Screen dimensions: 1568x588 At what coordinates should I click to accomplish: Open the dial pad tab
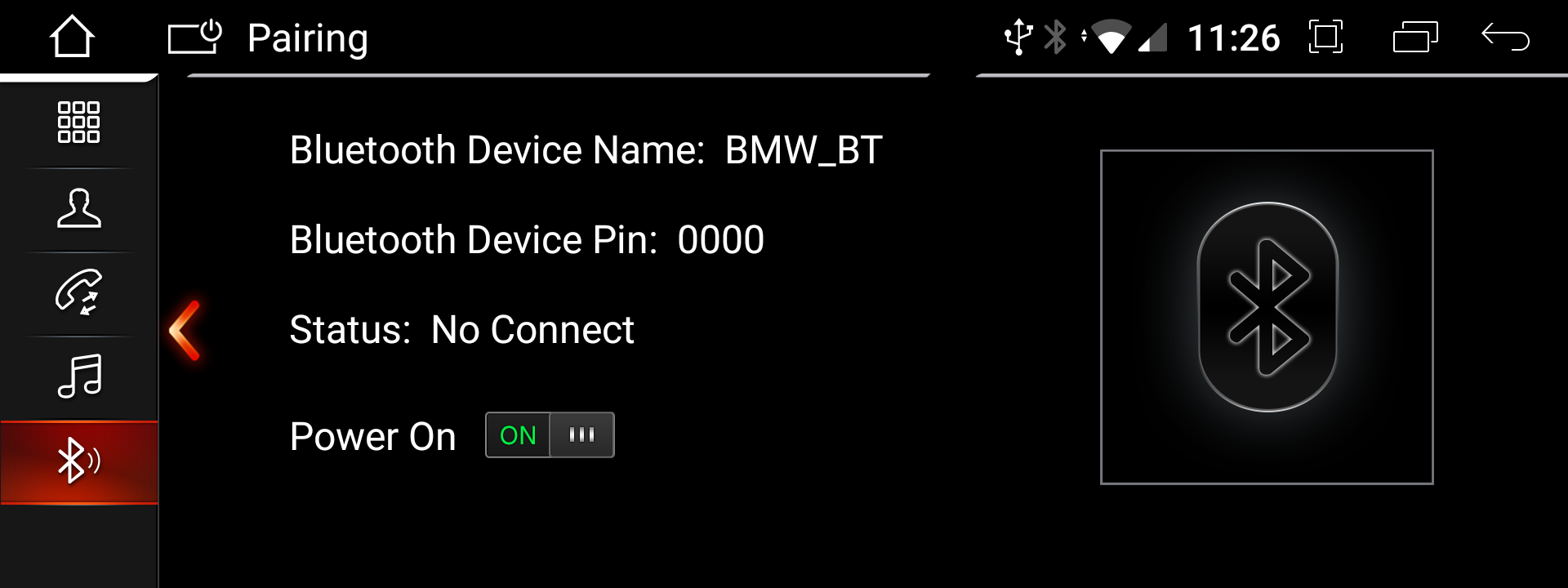click(x=78, y=122)
